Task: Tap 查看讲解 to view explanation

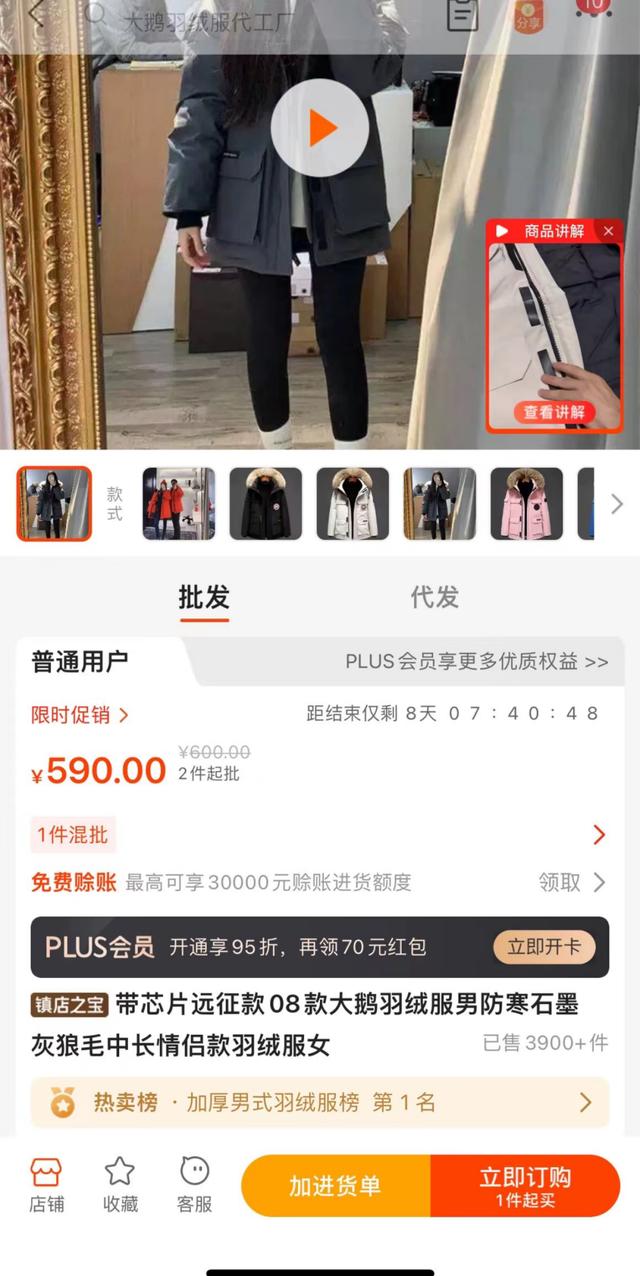Action: click(x=555, y=412)
